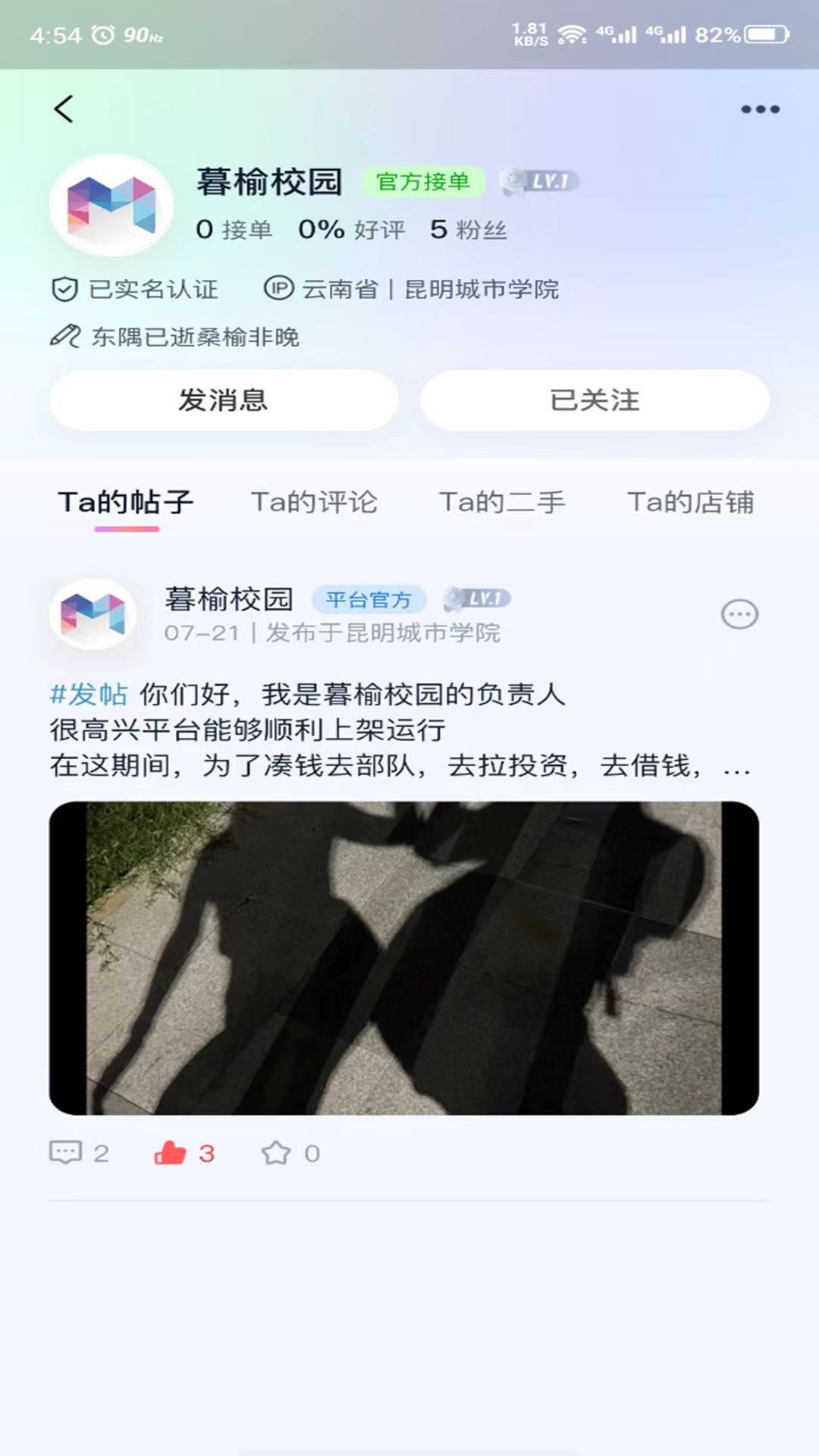Switch to the Ta的评论 tab
Viewport: 819px width, 1456px height.
pos(316,502)
